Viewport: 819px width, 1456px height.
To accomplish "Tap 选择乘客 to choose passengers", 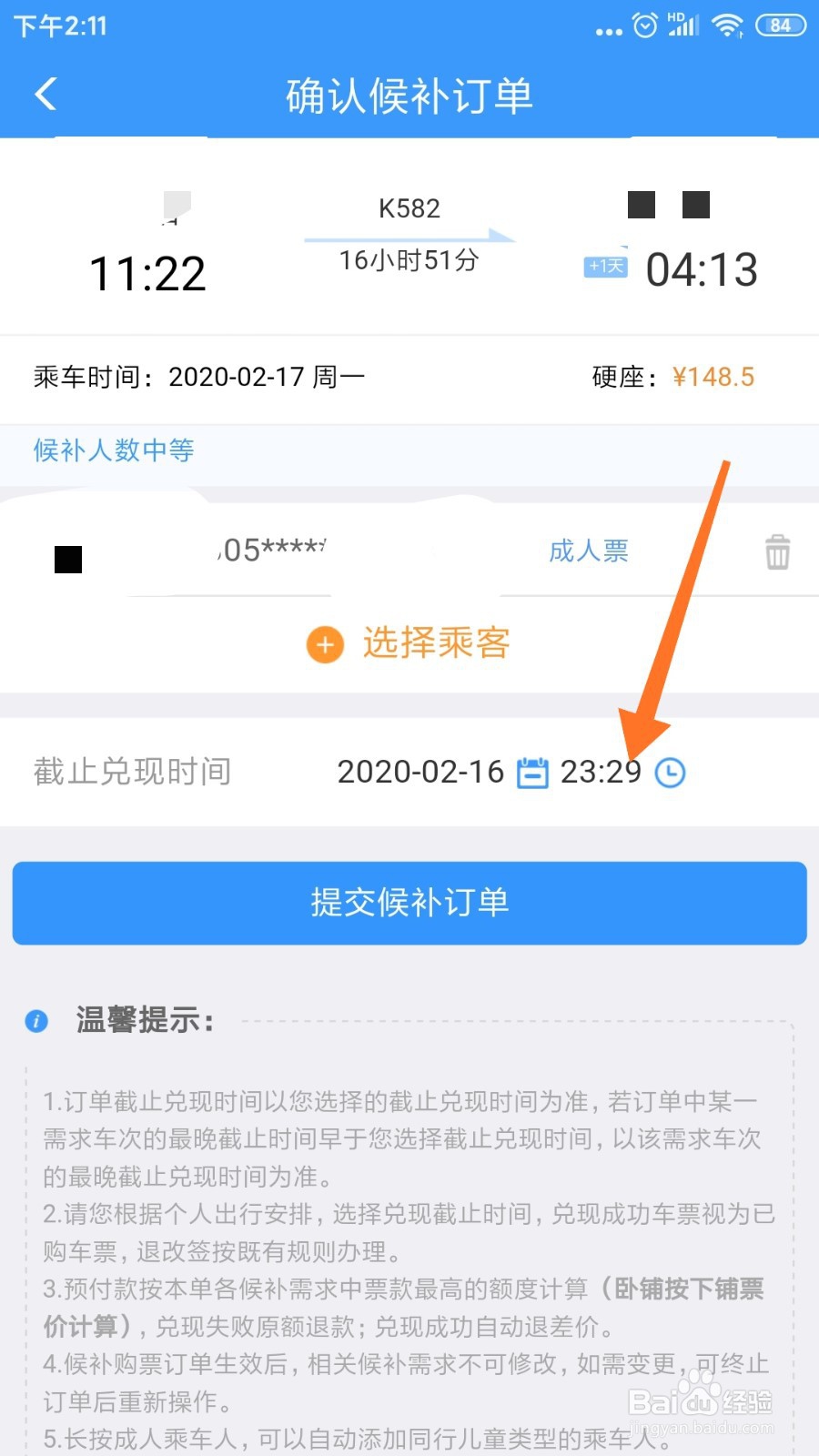I will (x=435, y=642).
